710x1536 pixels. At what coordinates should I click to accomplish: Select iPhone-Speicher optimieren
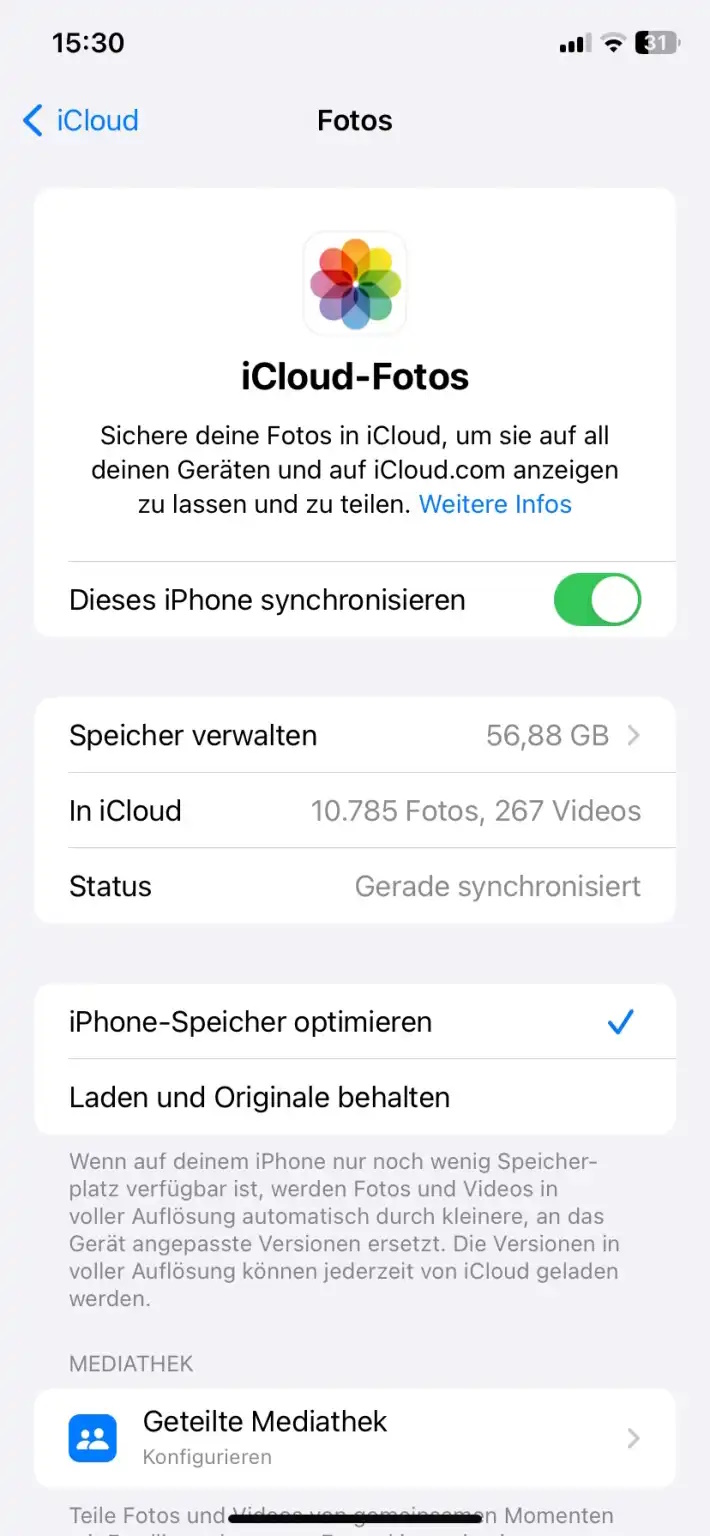pos(355,1022)
